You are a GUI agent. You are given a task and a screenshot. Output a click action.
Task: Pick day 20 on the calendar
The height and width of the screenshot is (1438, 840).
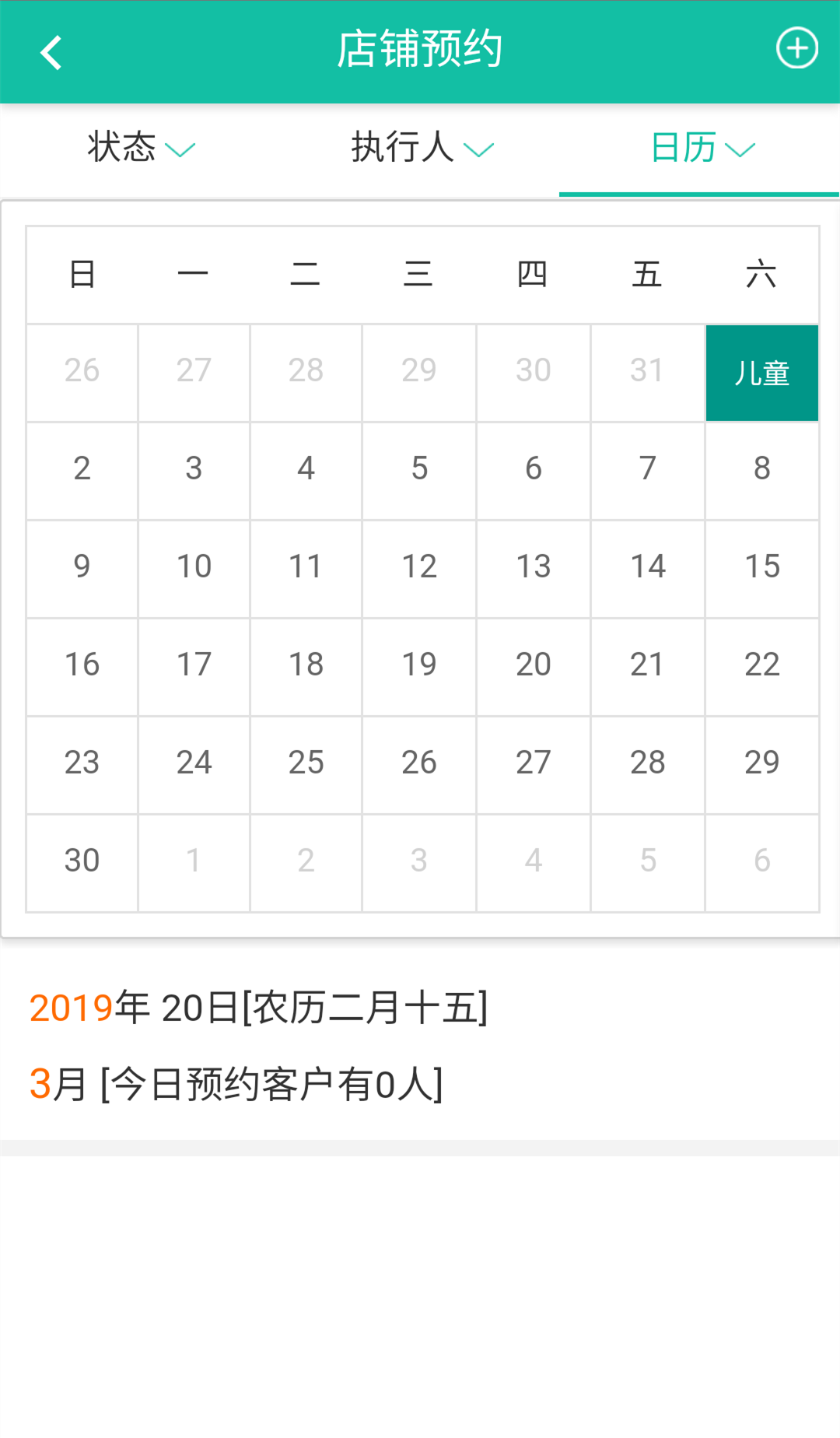[533, 665]
